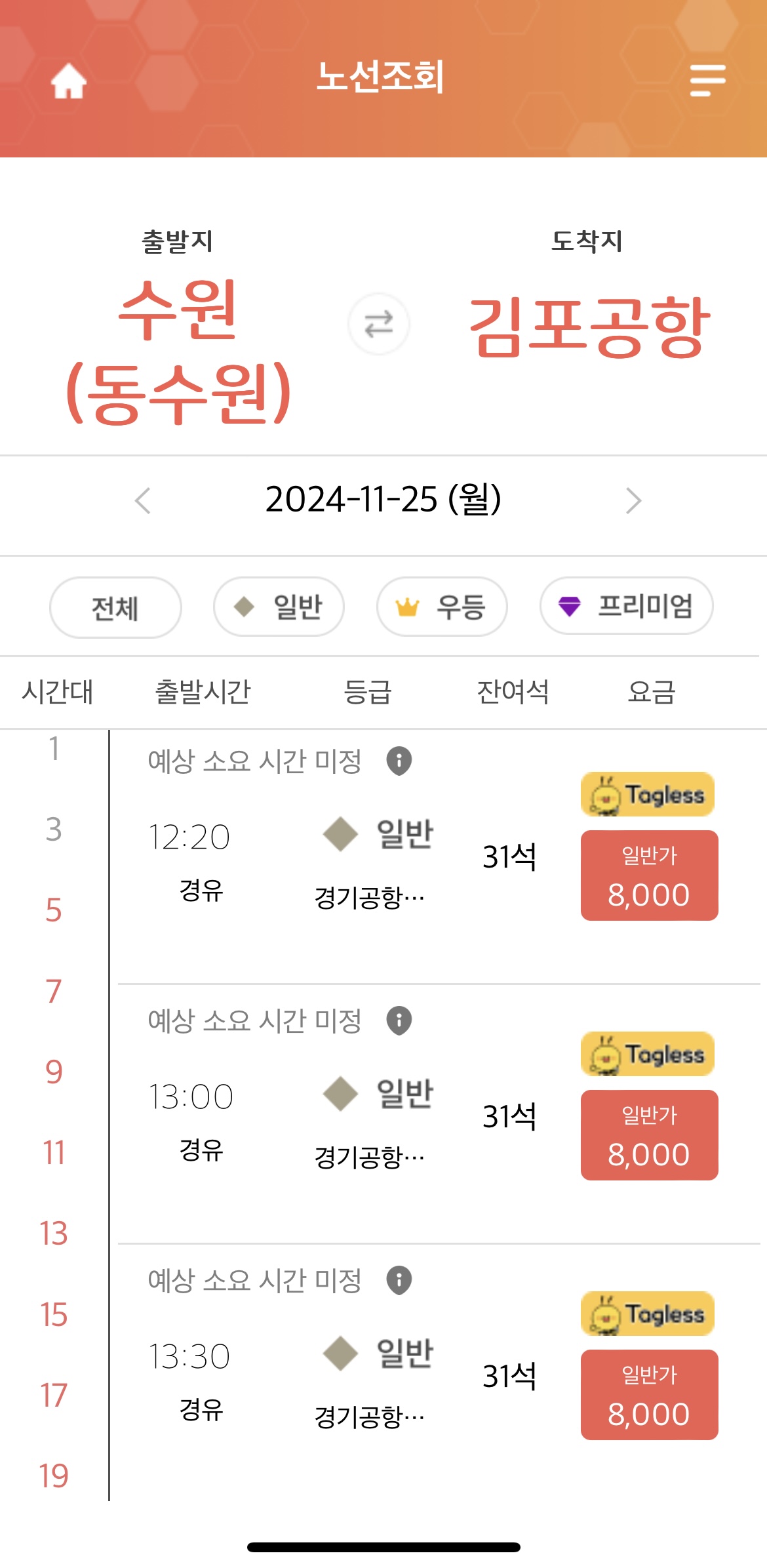The width and height of the screenshot is (767, 1568).
Task: Select the 일반가 8,000 fare for the 13:00 bus
Action: [x=649, y=1133]
